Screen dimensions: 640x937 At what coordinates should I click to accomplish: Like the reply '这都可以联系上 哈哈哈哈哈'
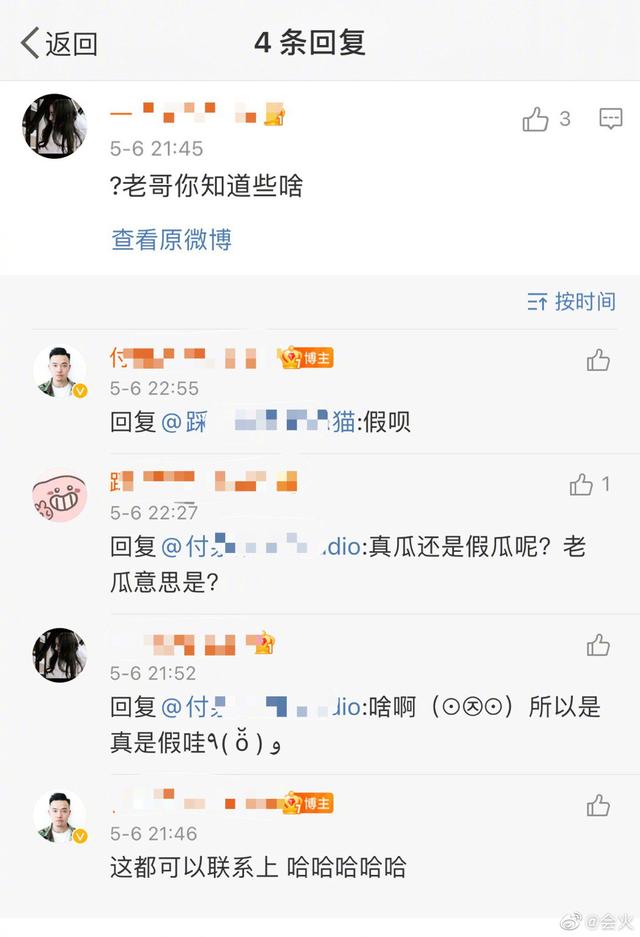click(x=599, y=806)
